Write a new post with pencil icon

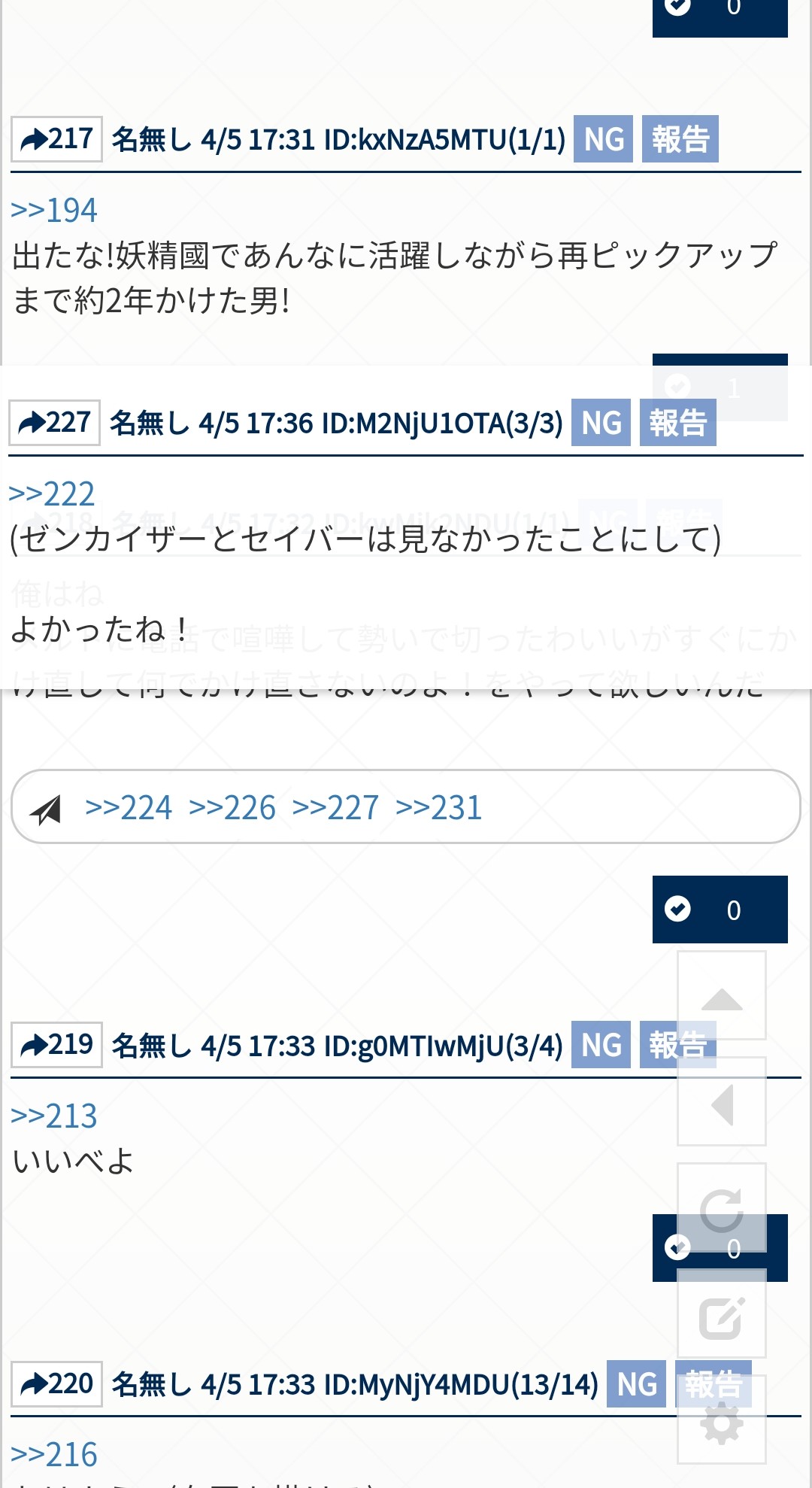pos(722,1315)
